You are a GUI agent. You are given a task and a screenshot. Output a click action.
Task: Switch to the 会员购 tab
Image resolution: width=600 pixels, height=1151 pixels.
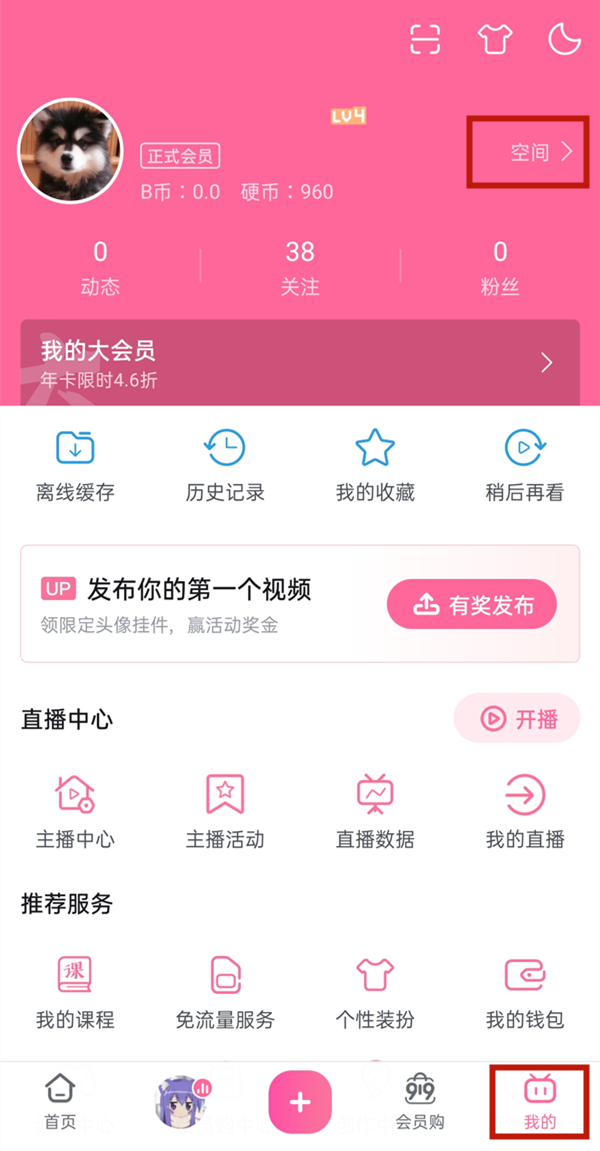point(420,1100)
